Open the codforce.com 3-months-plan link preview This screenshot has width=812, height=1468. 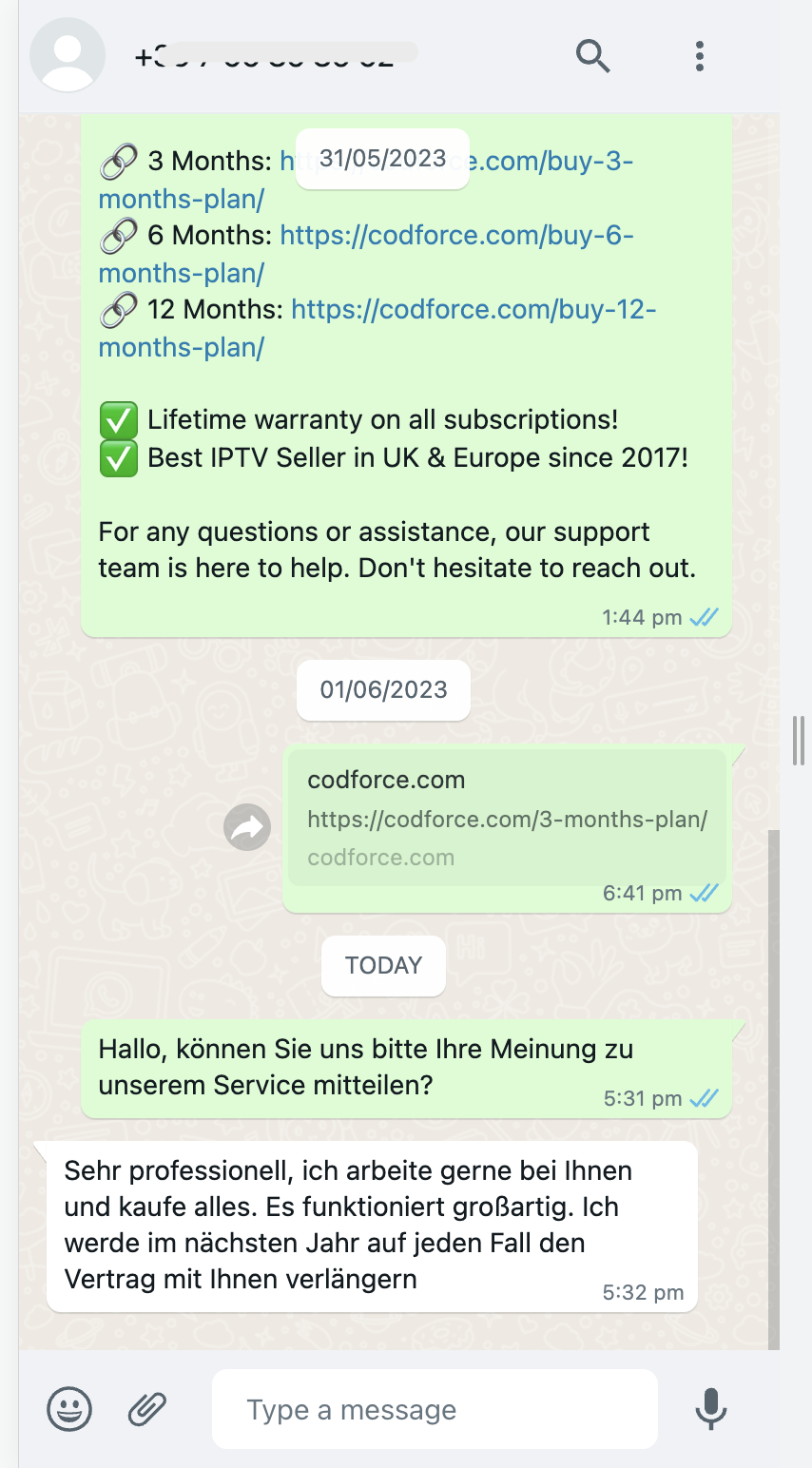tap(508, 818)
